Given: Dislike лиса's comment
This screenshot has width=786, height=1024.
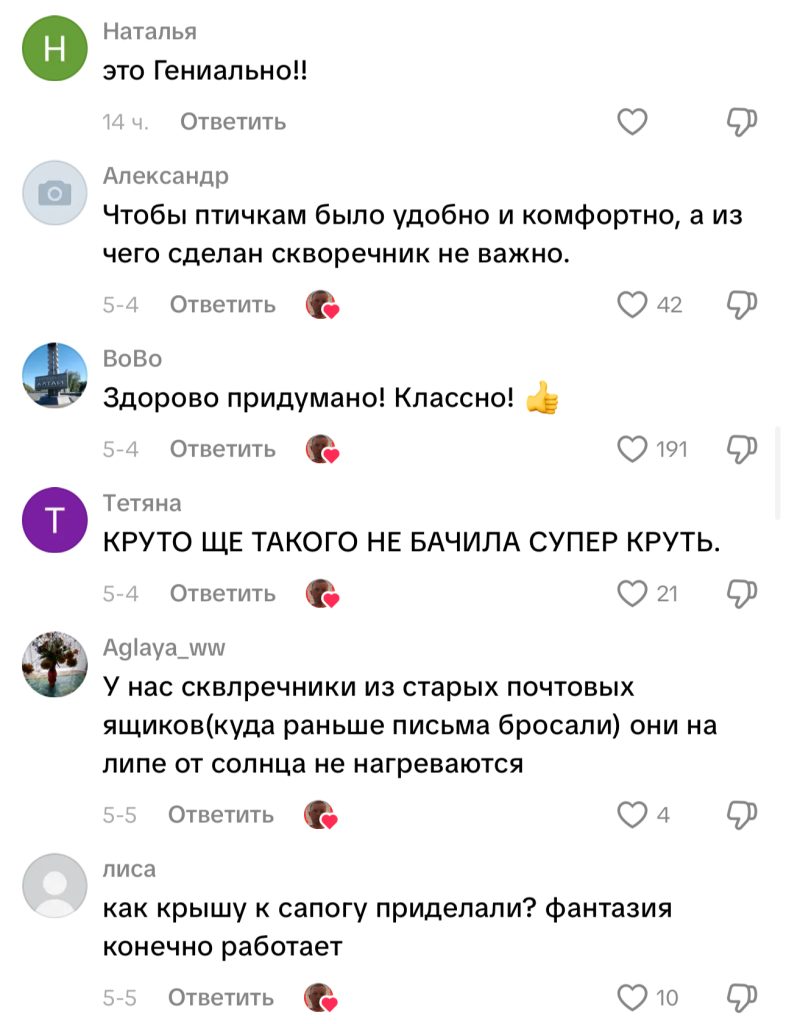Looking at the screenshot, I should pos(742,998).
